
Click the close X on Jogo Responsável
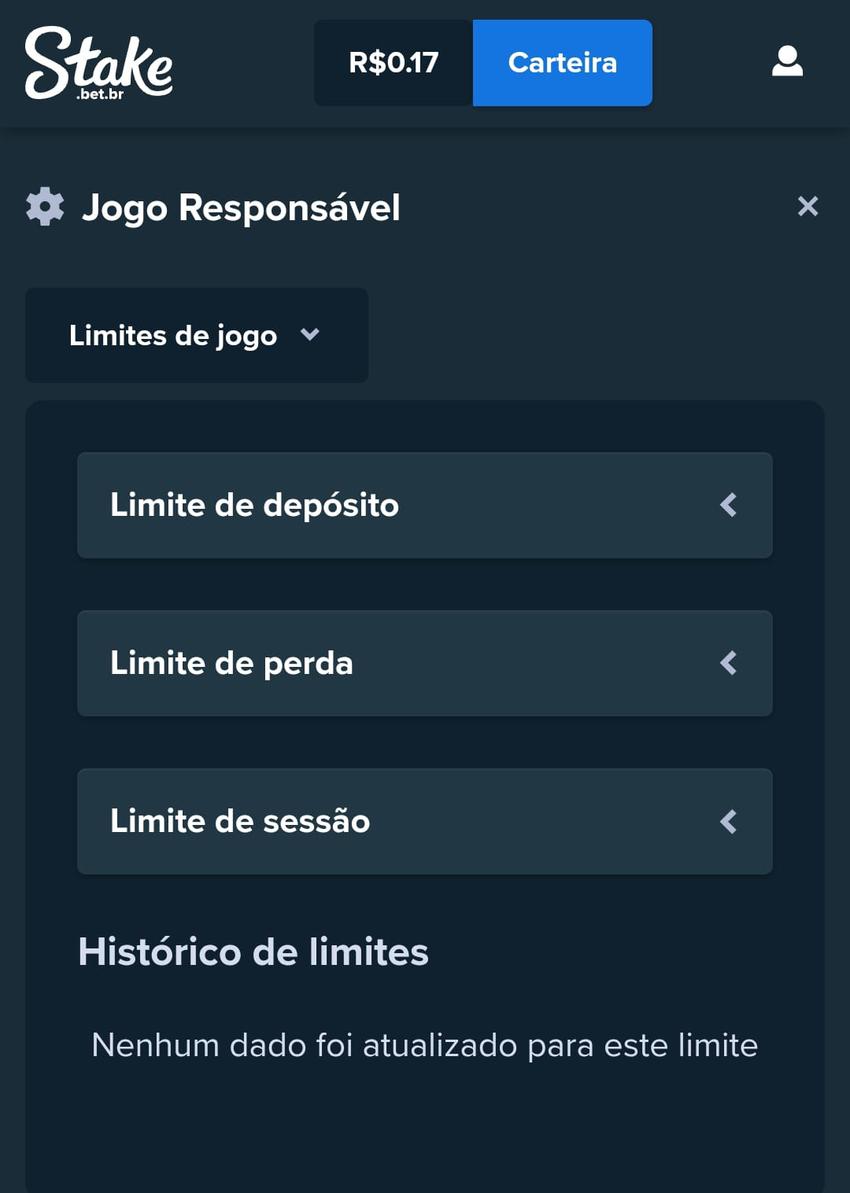click(x=808, y=206)
